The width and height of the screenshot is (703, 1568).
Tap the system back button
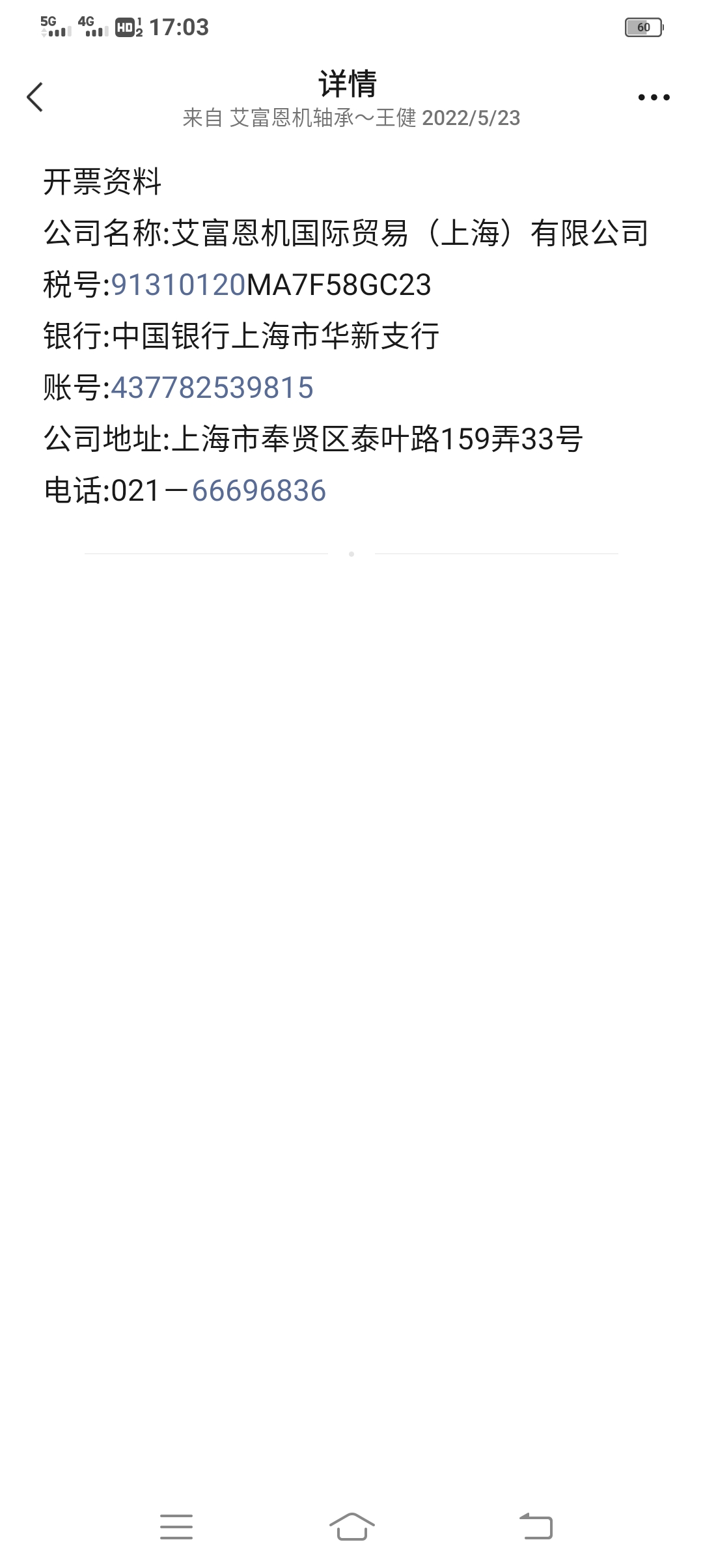[x=536, y=1526]
